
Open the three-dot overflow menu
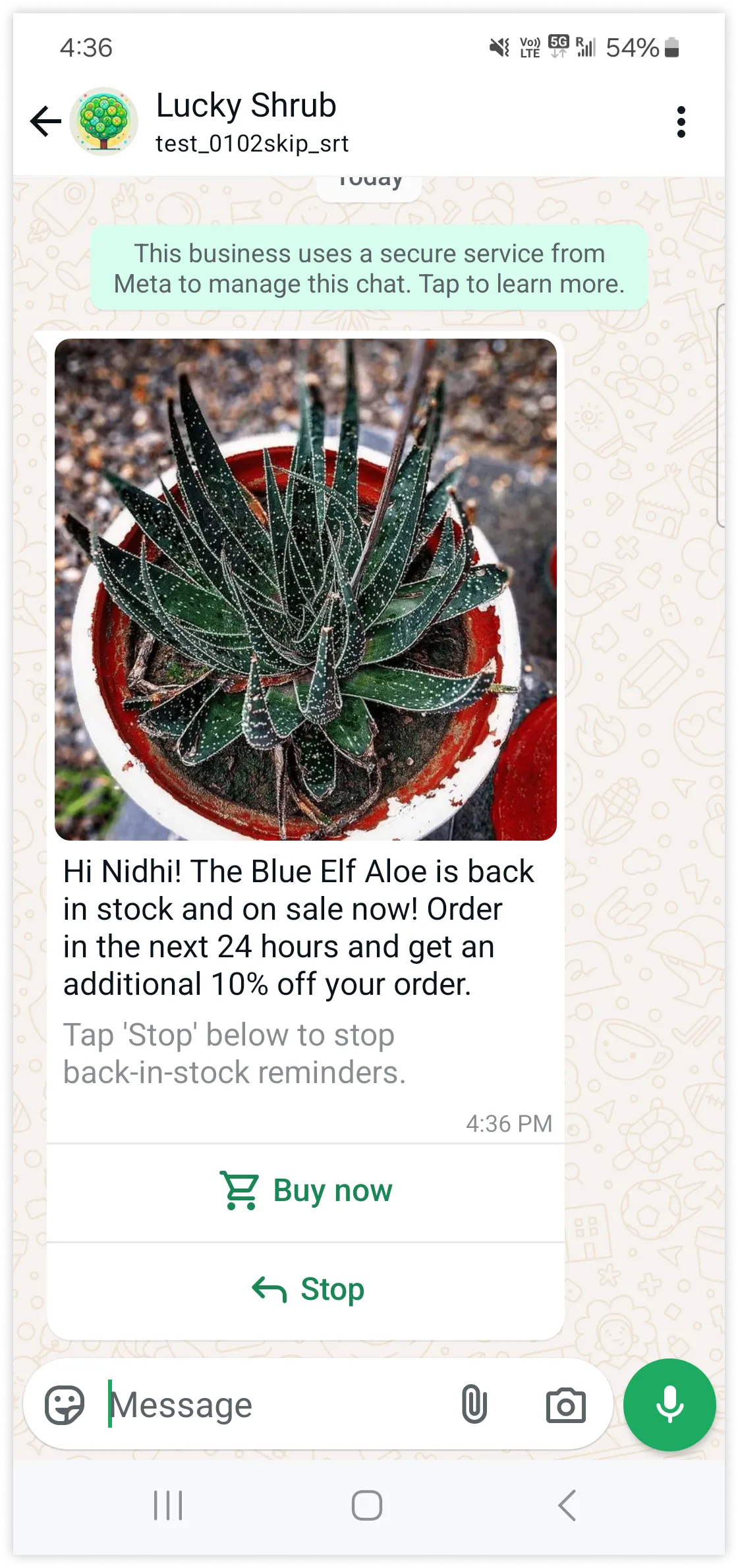681,122
